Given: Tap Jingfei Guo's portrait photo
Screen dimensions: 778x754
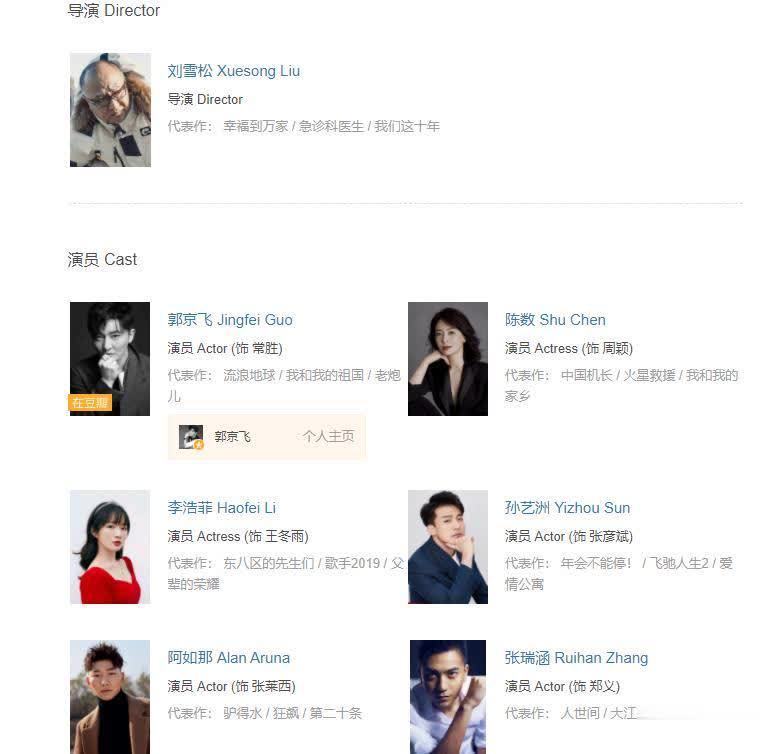Looking at the screenshot, I should [x=110, y=358].
